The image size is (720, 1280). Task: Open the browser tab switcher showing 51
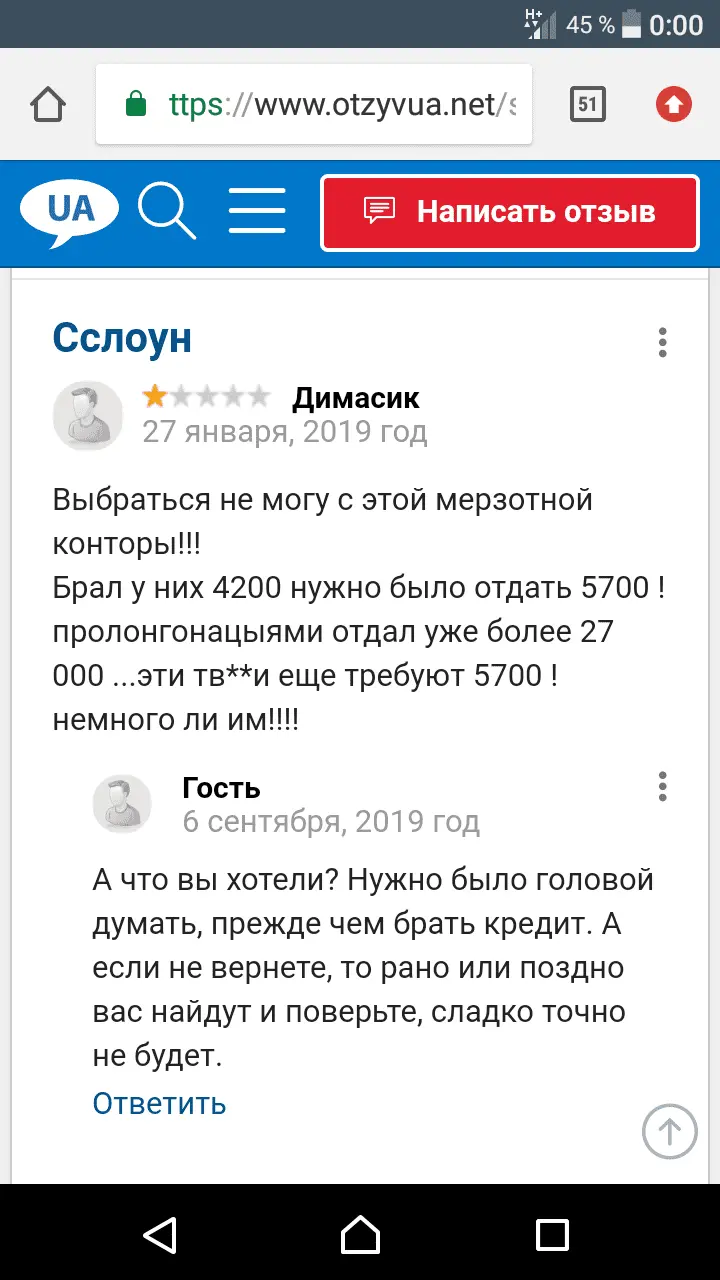588,105
